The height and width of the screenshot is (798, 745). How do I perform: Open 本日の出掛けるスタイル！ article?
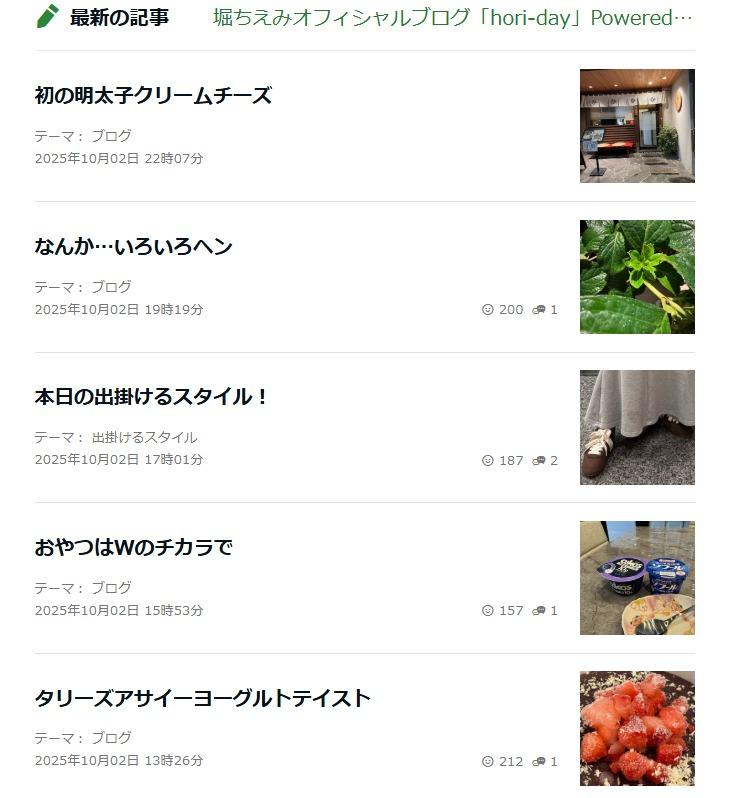click(152, 397)
